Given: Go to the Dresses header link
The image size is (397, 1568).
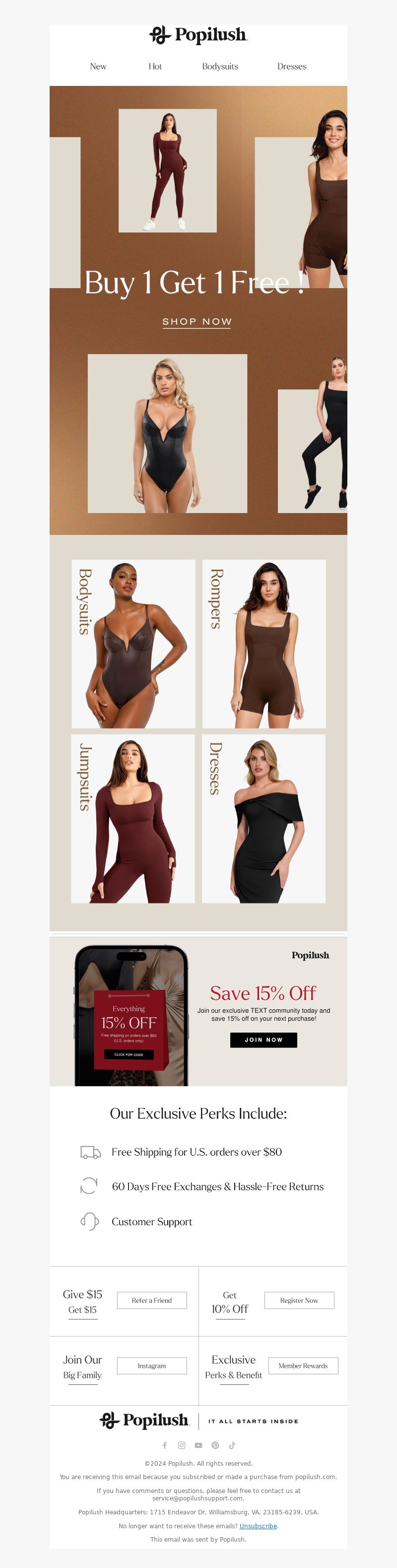Looking at the screenshot, I should point(292,67).
